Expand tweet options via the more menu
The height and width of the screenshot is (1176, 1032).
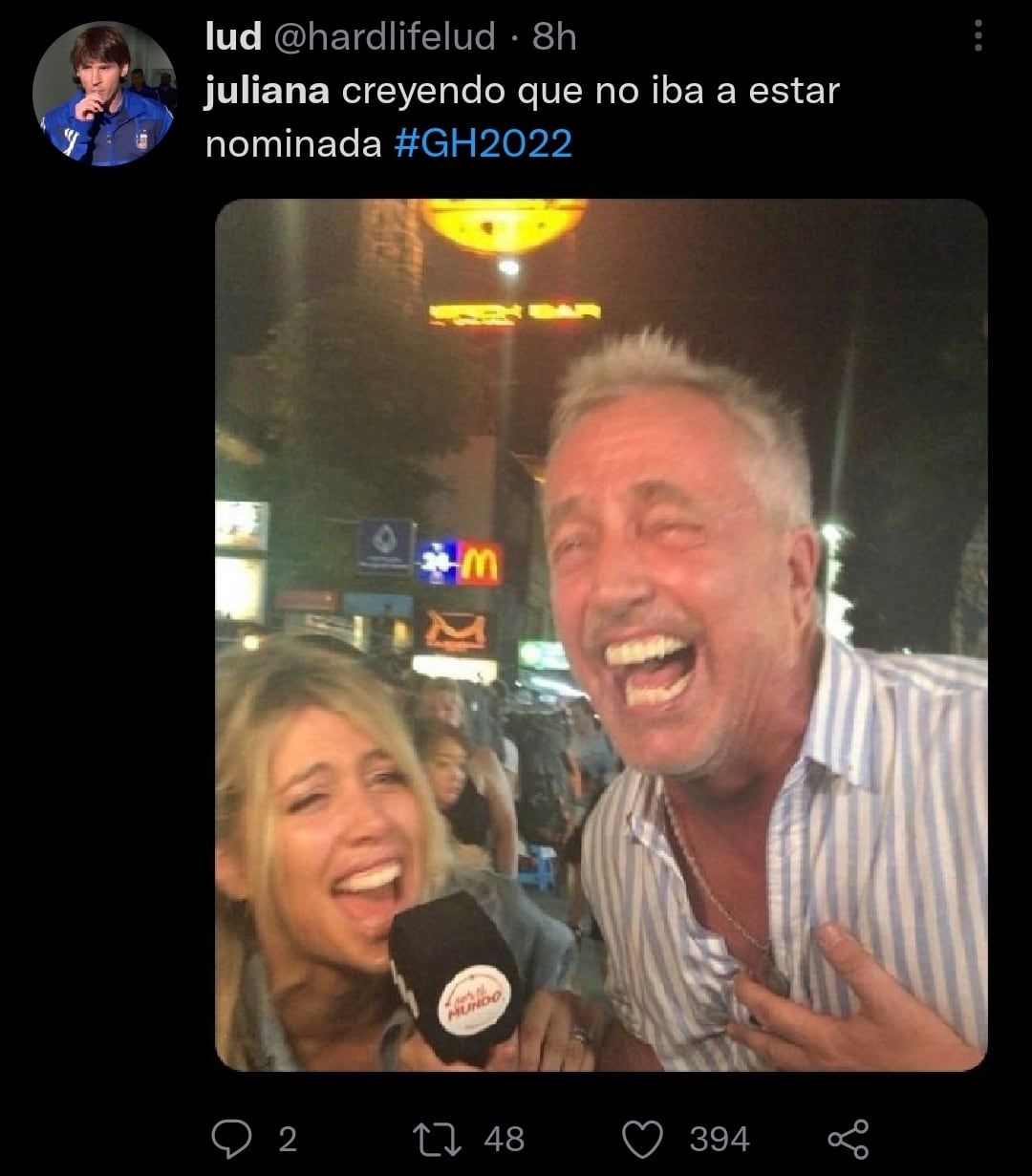(x=977, y=35)
